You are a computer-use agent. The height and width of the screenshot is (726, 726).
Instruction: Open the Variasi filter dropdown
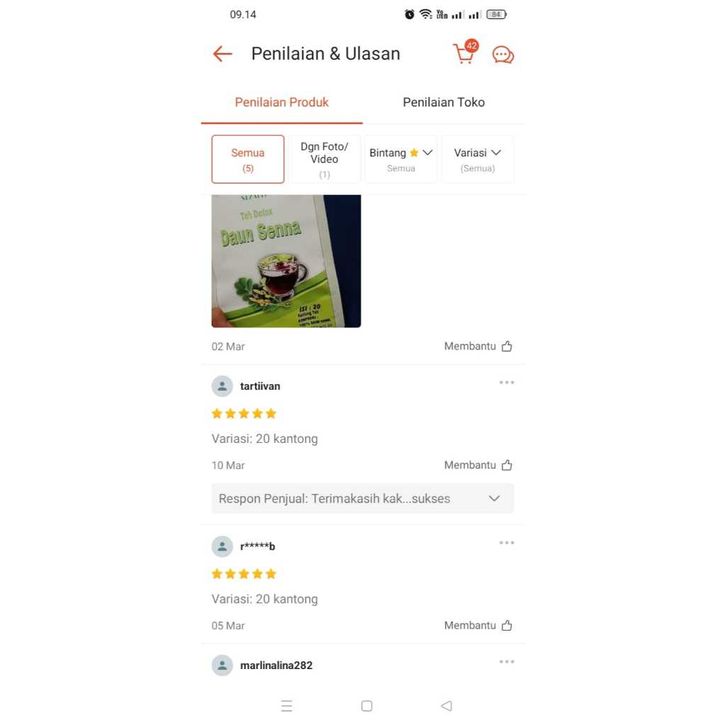478,159
